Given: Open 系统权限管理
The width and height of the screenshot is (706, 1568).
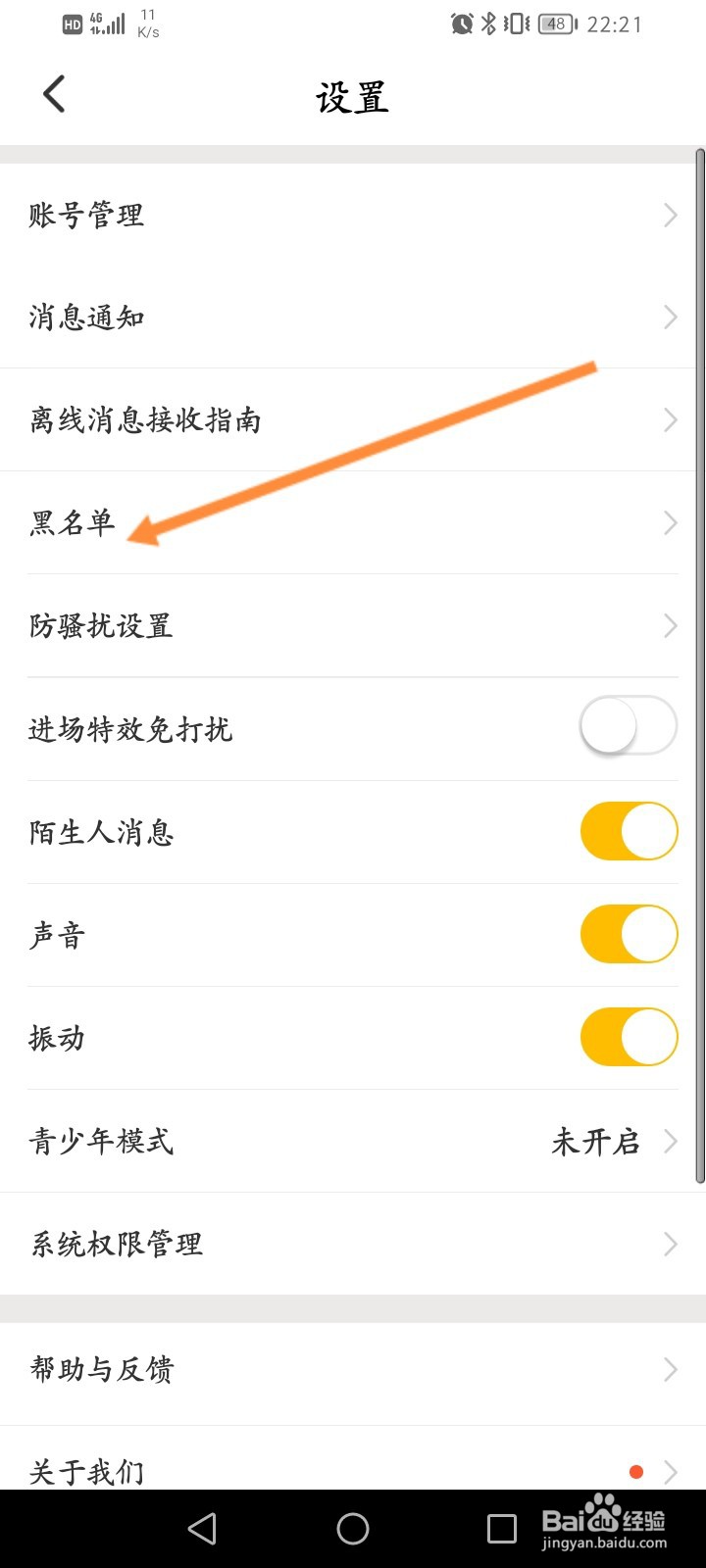Looking at the screenshot, I should pos(353,1244).
